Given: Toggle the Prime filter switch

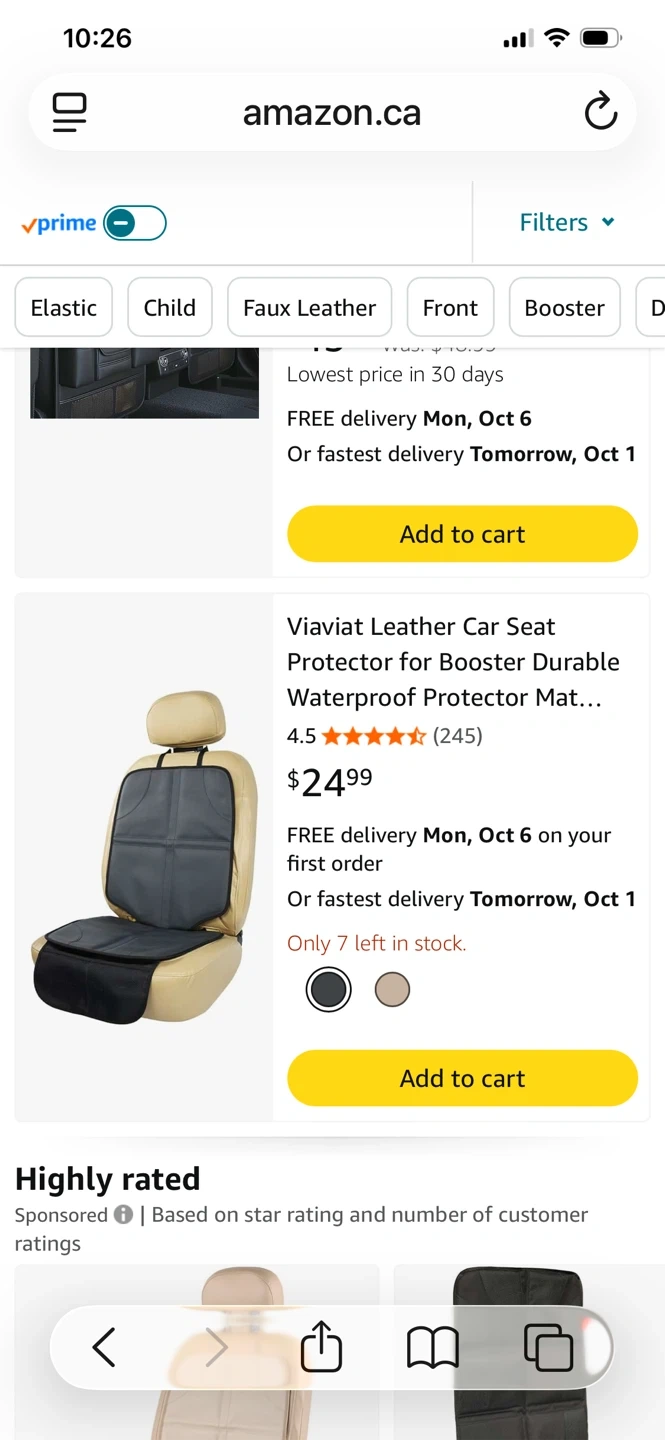Looking at the screenshot, I should click(134, 223).
